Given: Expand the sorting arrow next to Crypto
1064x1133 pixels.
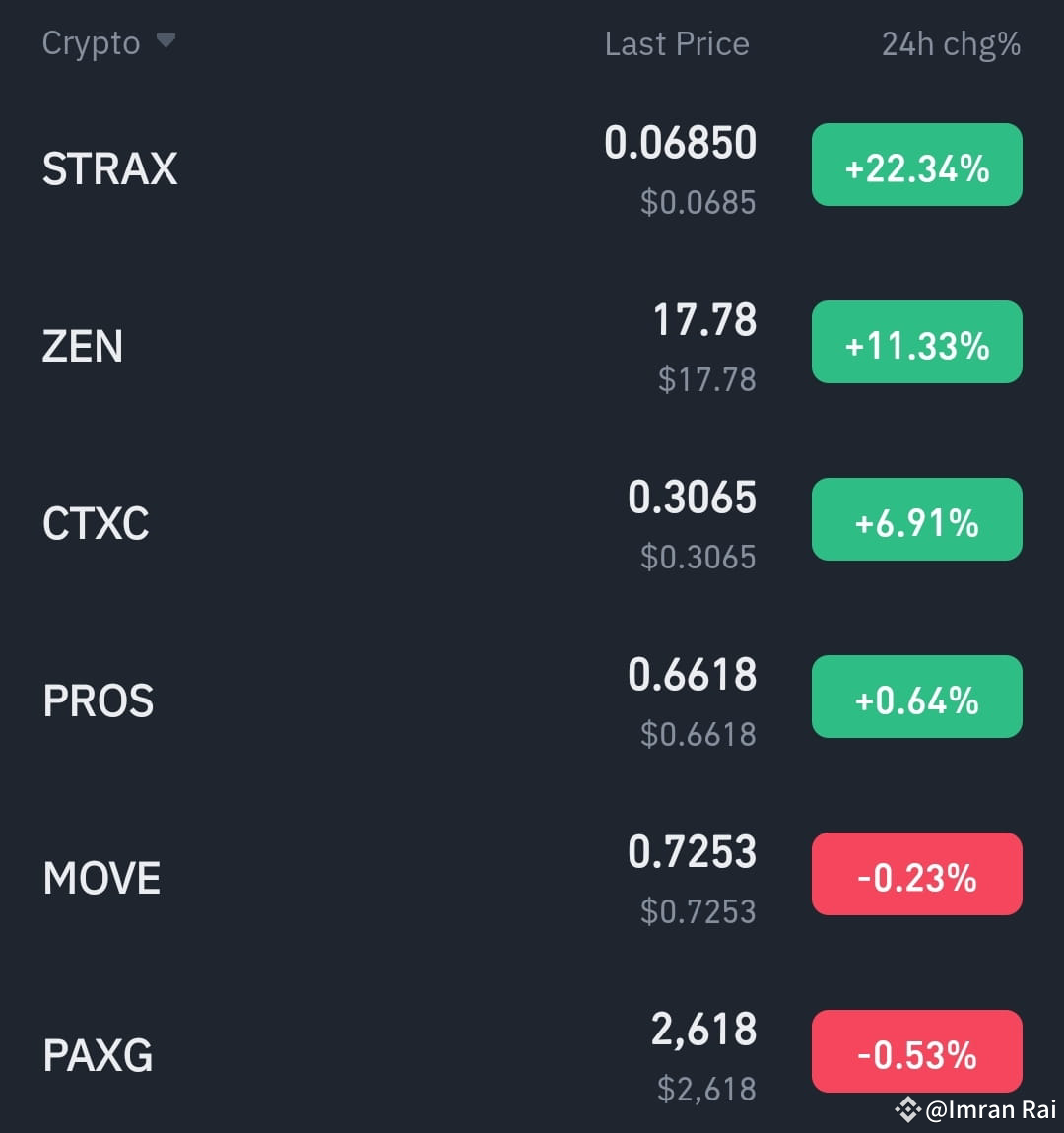Looking at the screenshot, I should point(166,42).
